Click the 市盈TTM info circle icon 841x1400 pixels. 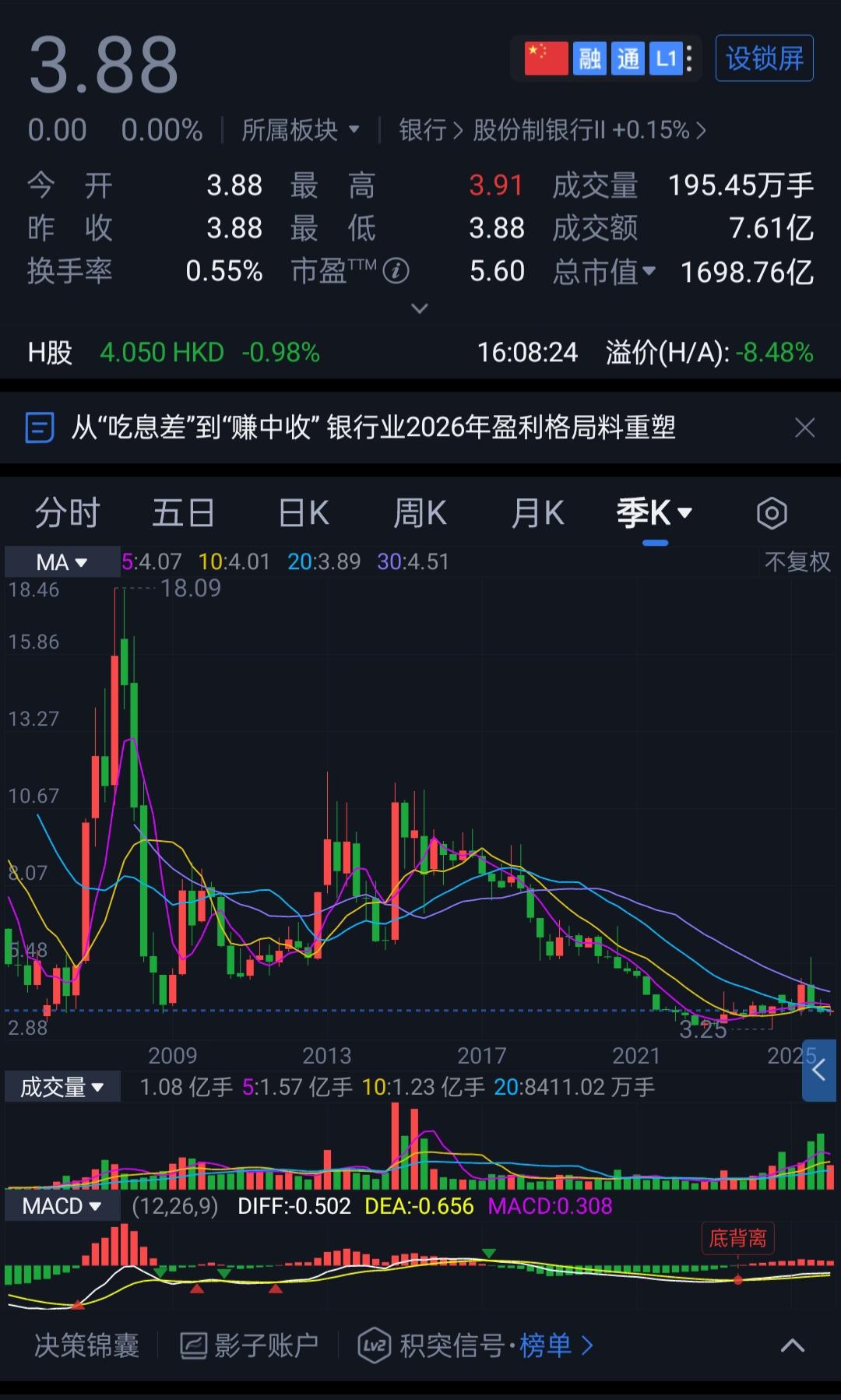pos(397,272)
